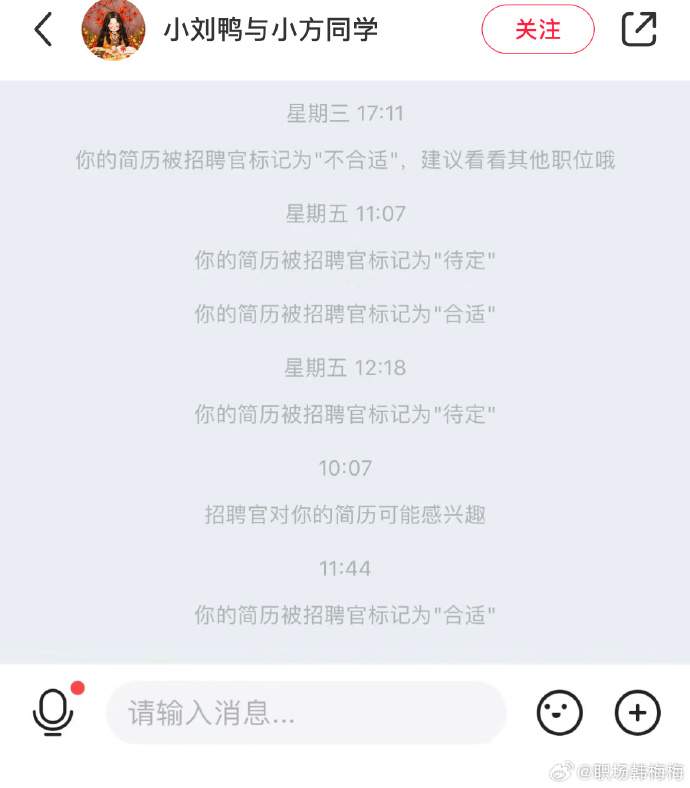Viewport: 690px width, 788px height.
Task: Open the share icon in header
Action: [639, 30]
